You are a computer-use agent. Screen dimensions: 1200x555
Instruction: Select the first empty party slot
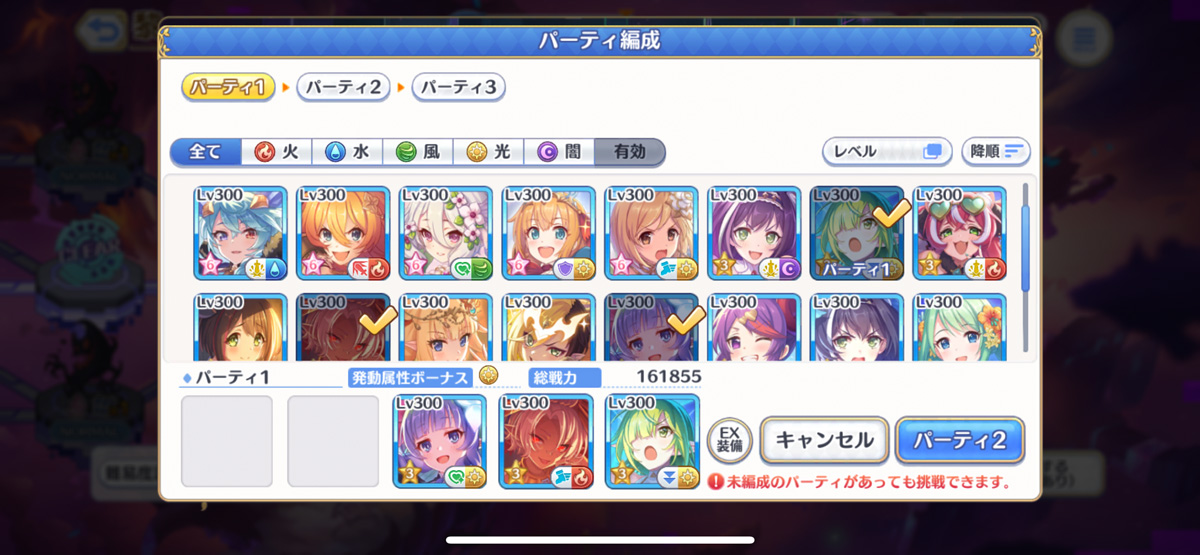[x=227, y=441]
